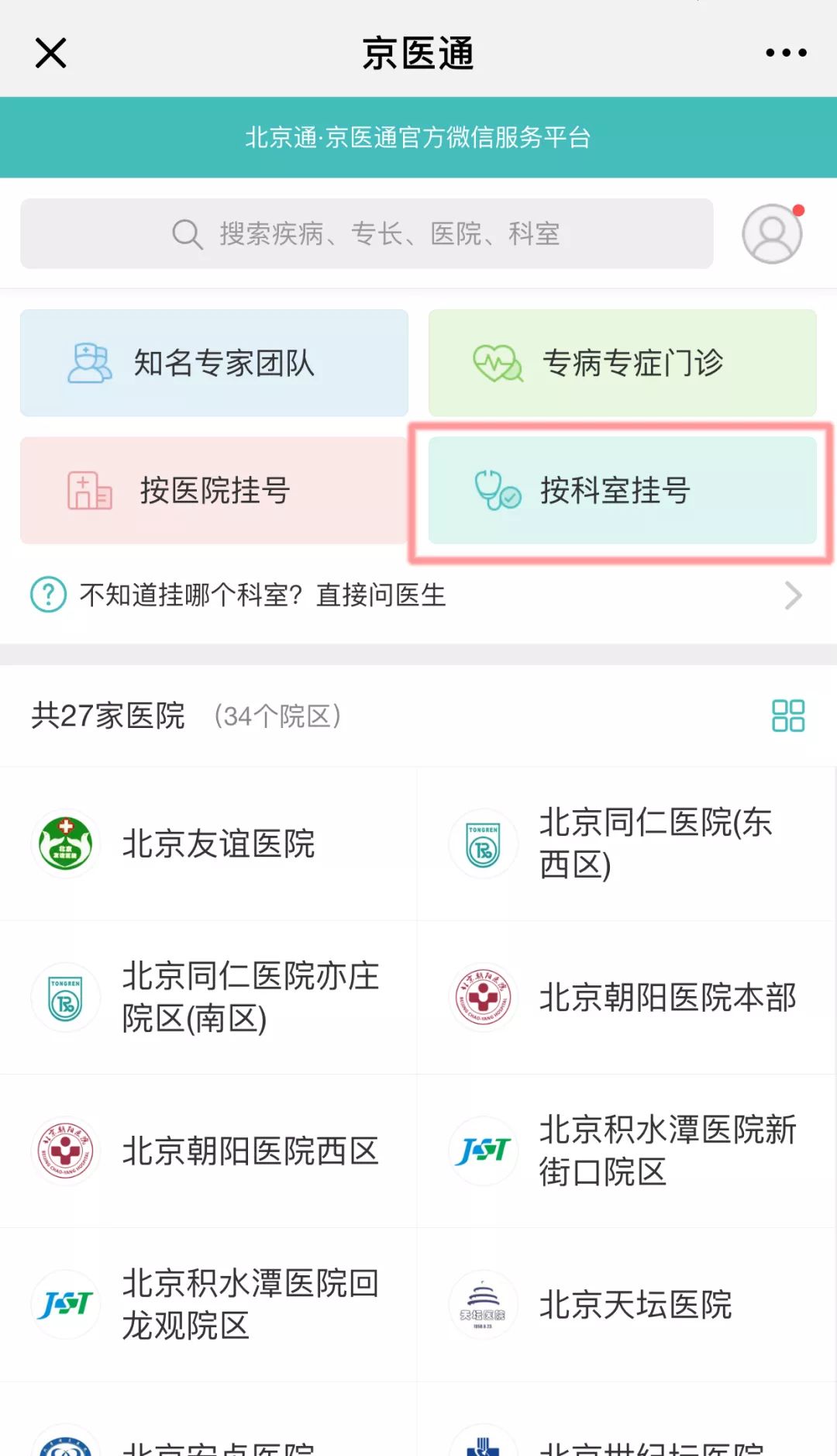The width and height of the screenshot is (837, 1456).
Task: Tap the teal 北京通·京医通 banner
Action: [418, 137]
